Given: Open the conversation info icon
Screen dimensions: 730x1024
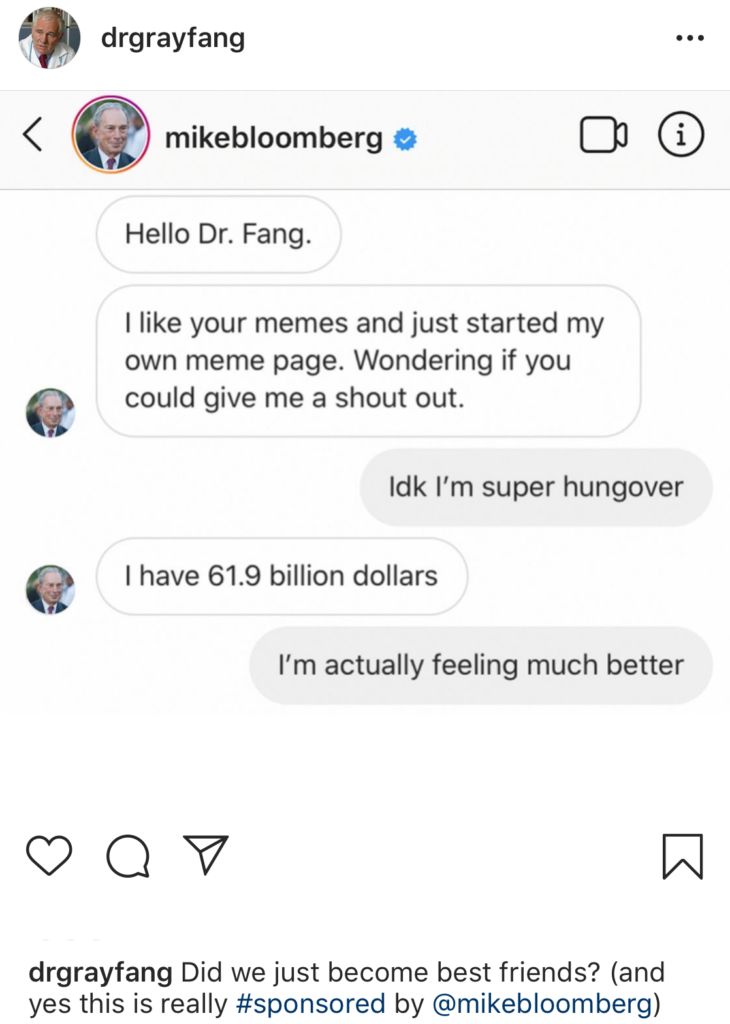Looking at the screenshot, I should point(680,135).
